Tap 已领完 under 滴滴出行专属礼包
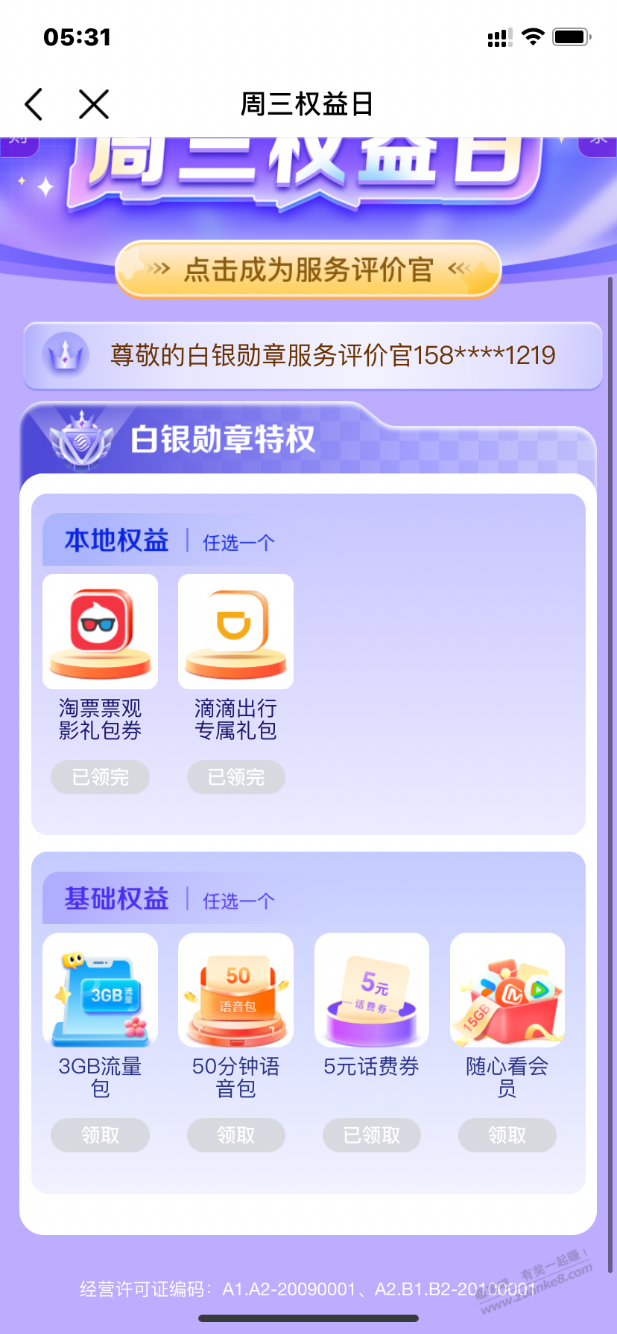Image resolution: width=617 pixels, height=1334 pixels. click(x=236, y=777)
